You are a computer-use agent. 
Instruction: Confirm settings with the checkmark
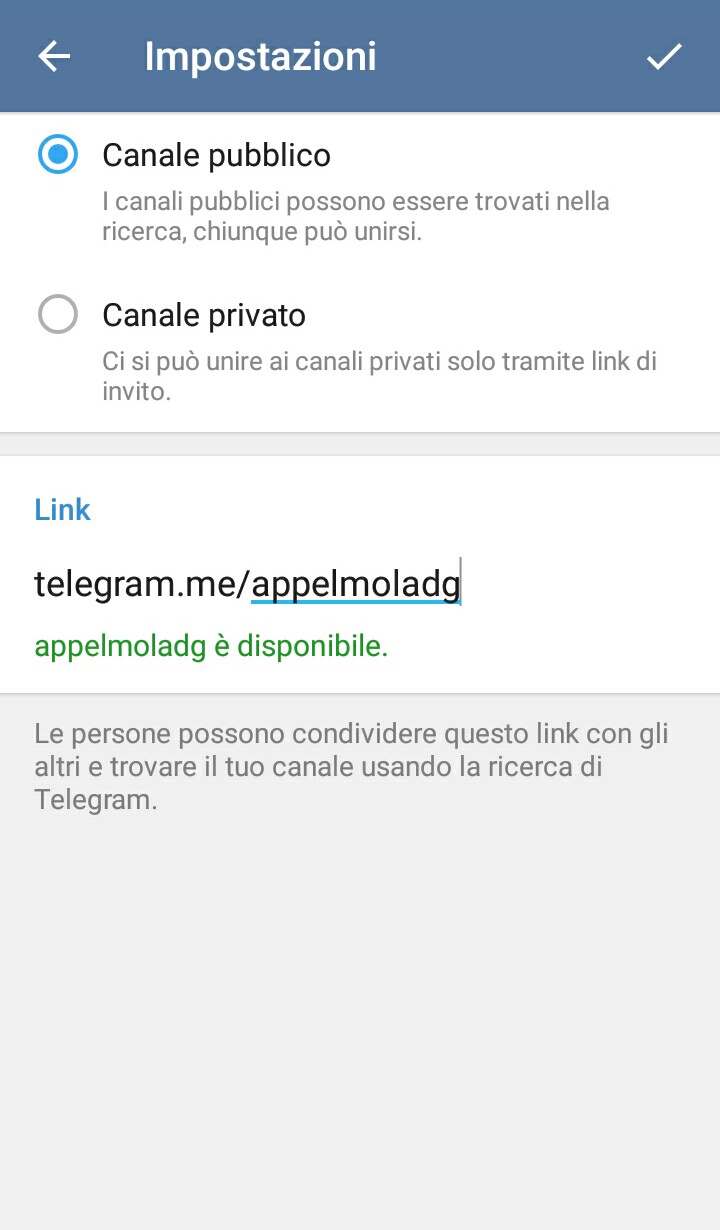(664, 57)
